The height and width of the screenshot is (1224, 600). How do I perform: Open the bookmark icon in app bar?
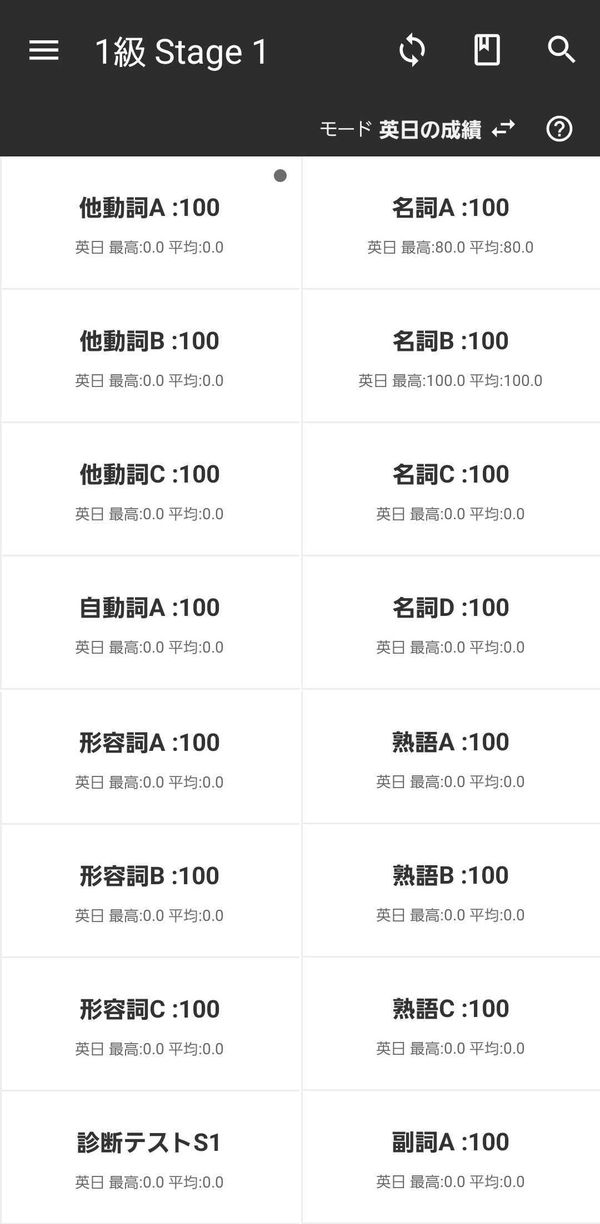click(x=487, y=51)
